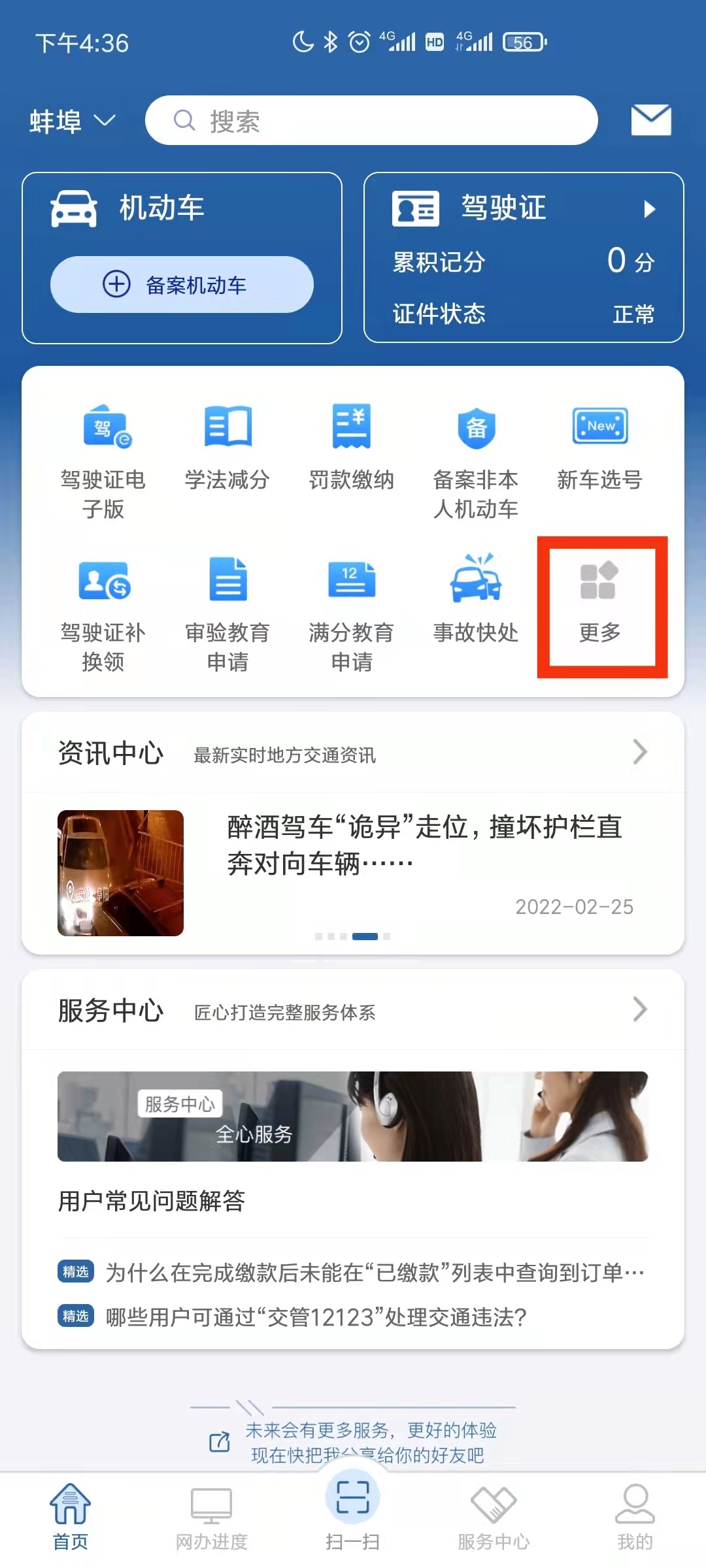The height and width of the screenshot is (1568, 706).
Task: Open the messages envelope icon
Action: pyautogui.click(x=650, y=120)
